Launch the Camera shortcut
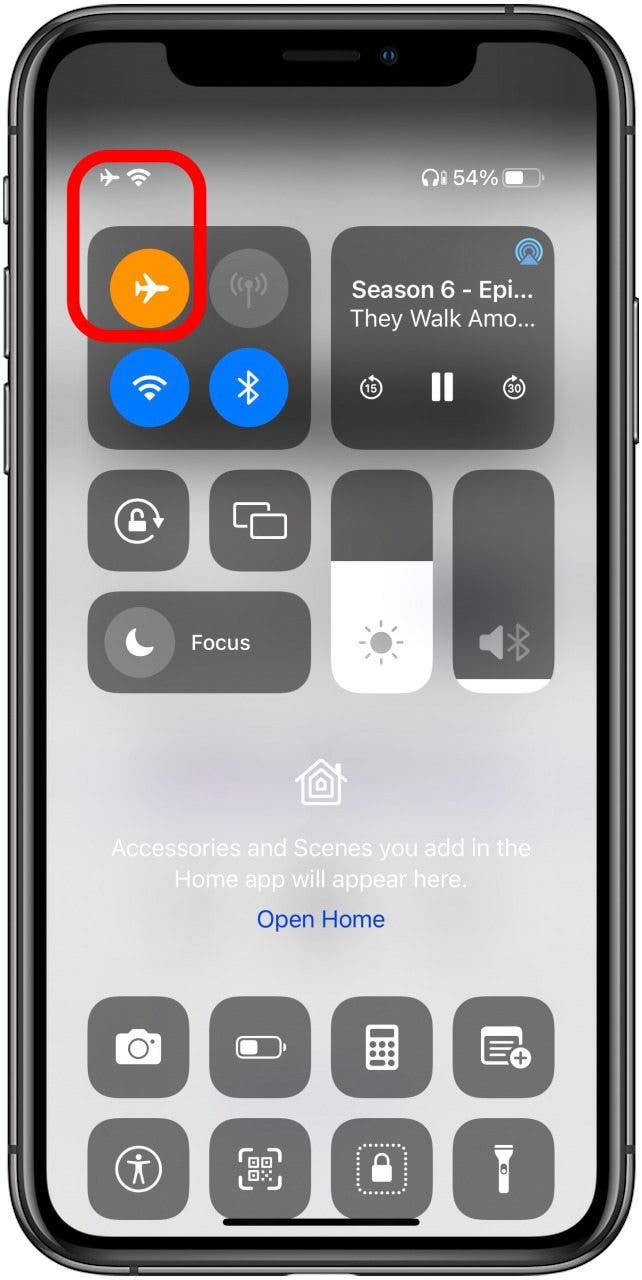642x1280 pixels. click(138, 1047)
